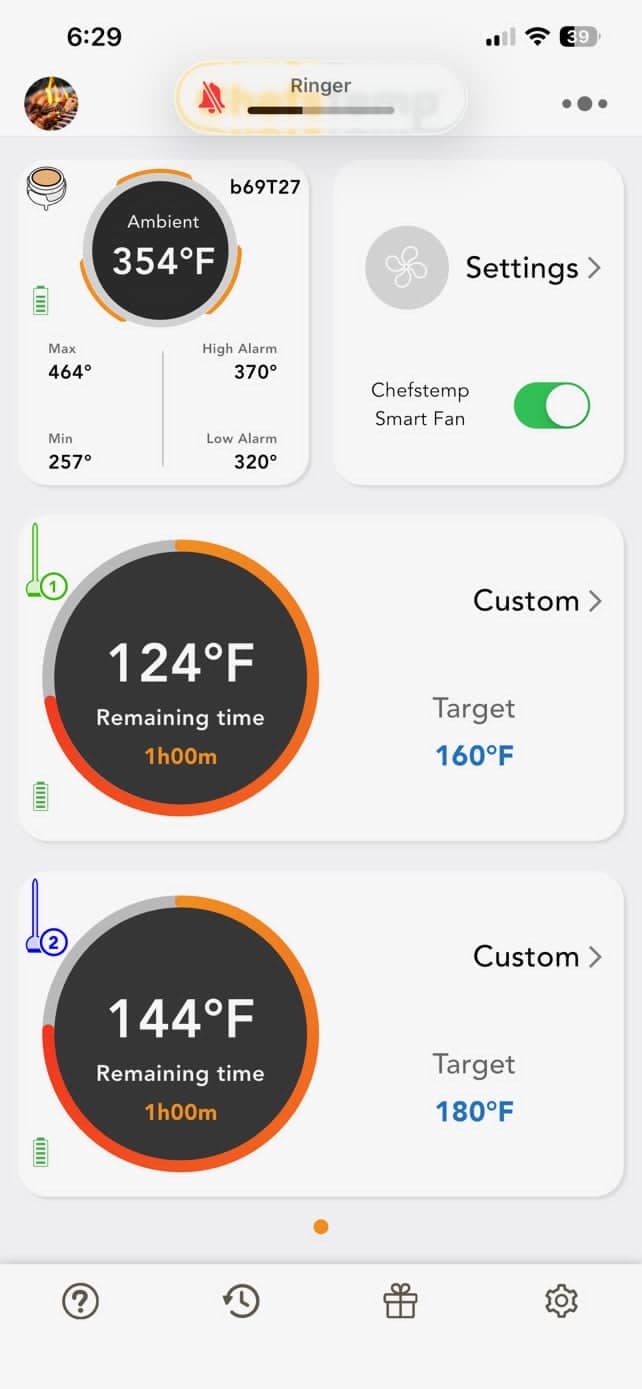This screenshot has height=1389, width=642.
Task: Open the help question mark tab
Action: (x=80, y=1301)
